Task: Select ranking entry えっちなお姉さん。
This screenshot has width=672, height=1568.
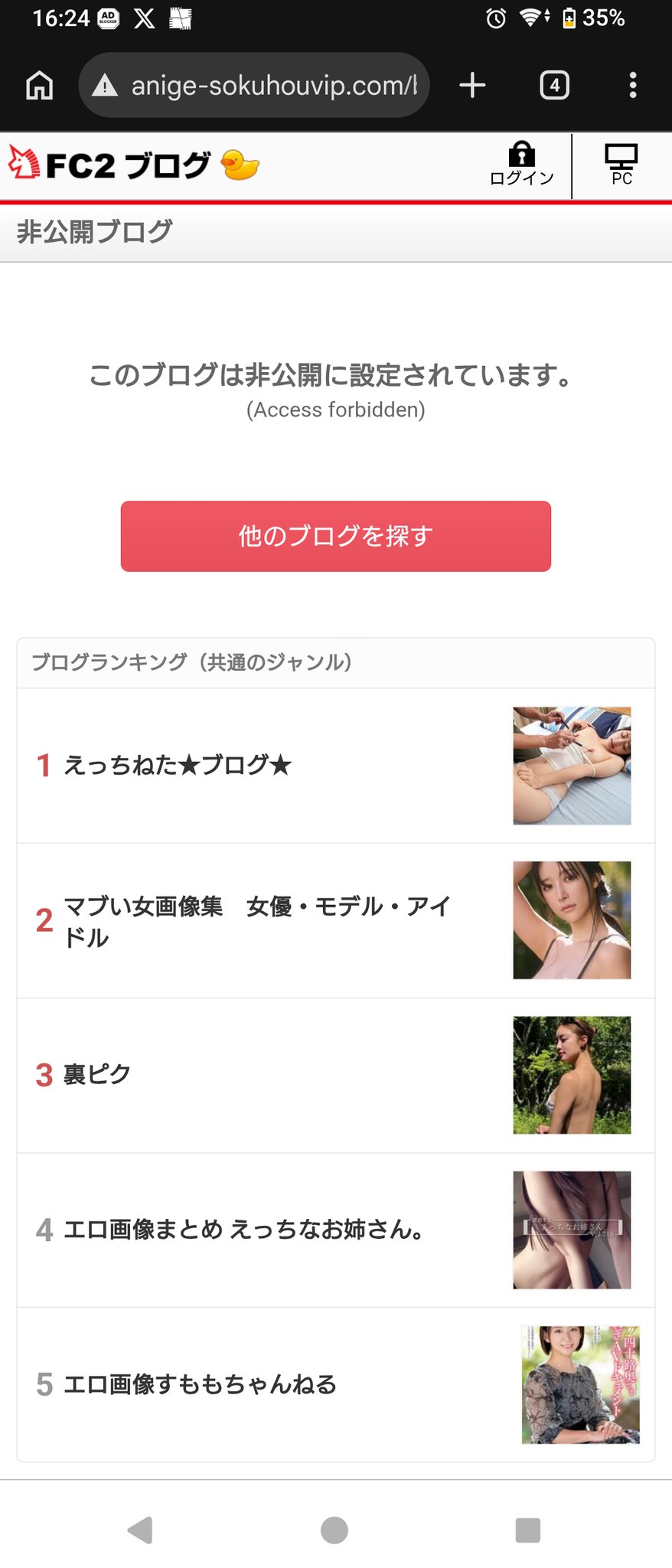Action: point(243,1230)
